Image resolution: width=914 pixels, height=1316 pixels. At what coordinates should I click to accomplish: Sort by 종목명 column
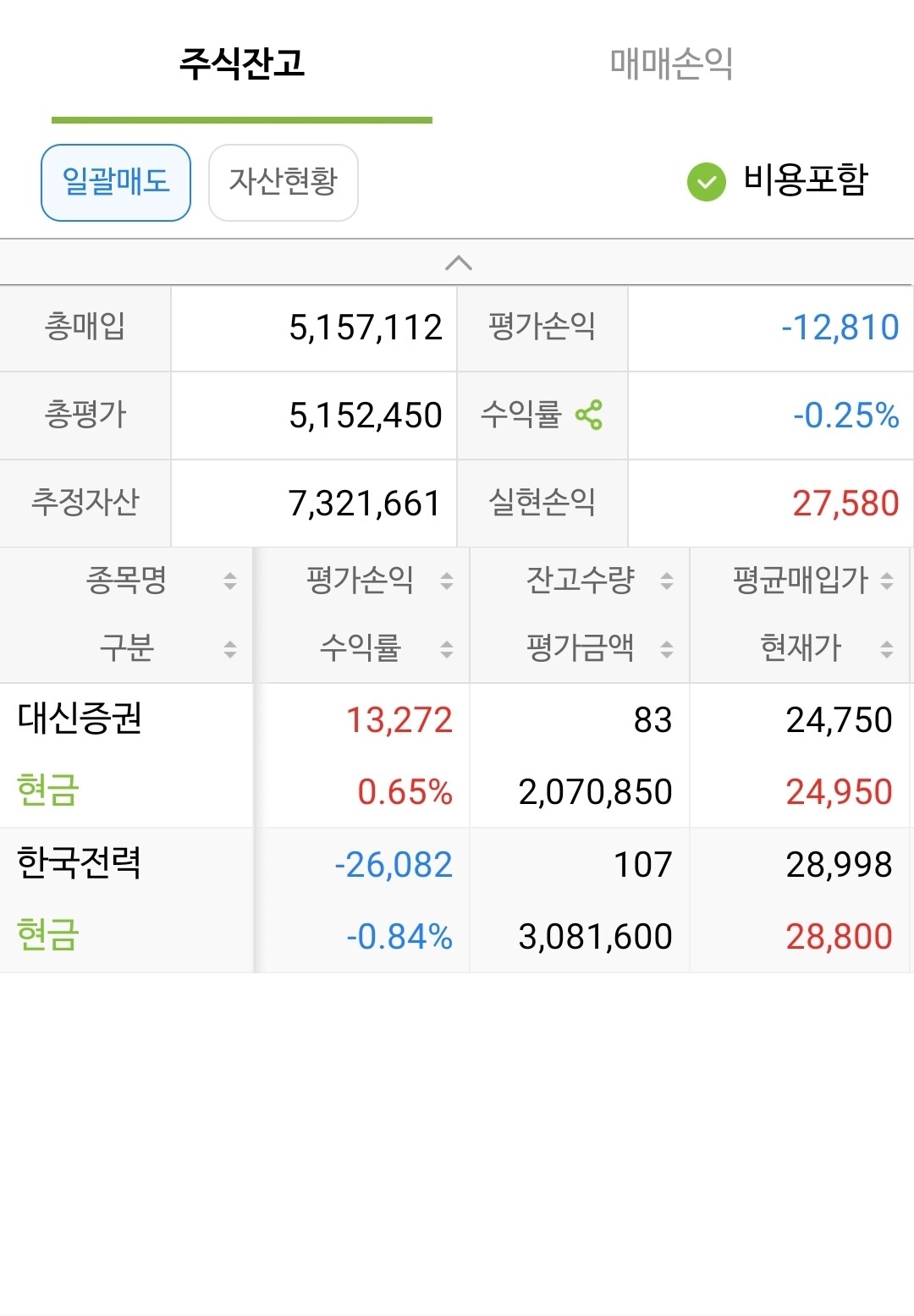pyautogui.click(x=161, y=581)
